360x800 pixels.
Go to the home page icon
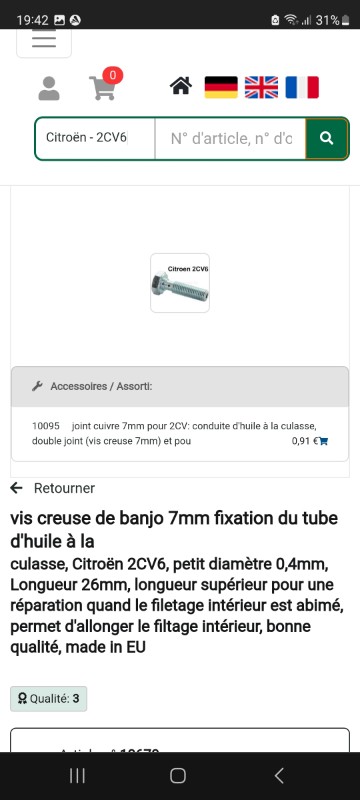181,86
